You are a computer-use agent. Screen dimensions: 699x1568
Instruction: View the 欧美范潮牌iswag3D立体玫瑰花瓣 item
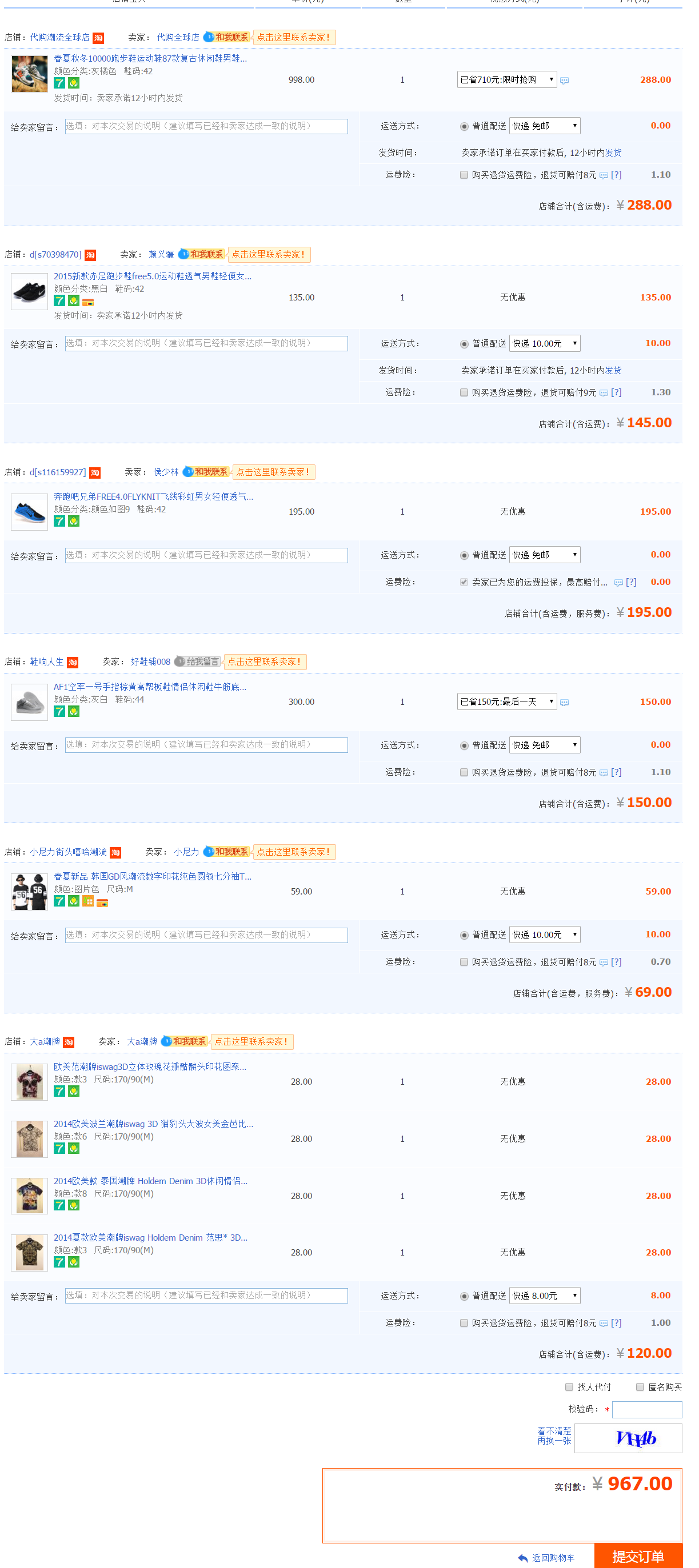click(150, 1066)
